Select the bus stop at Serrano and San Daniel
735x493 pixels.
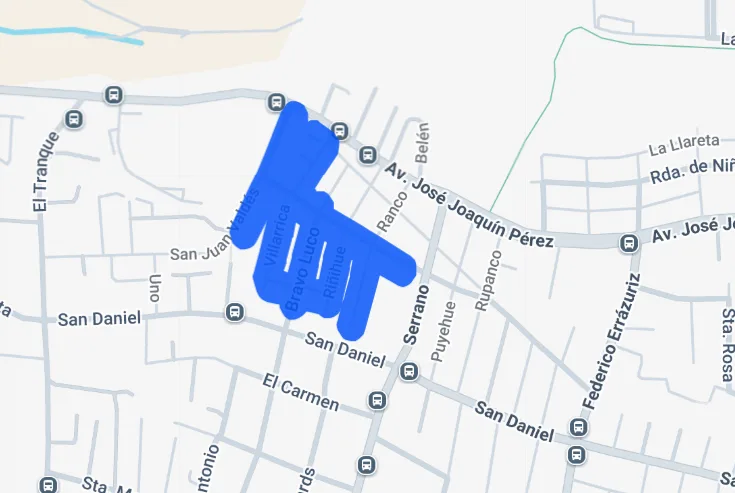tap(409, 372)
